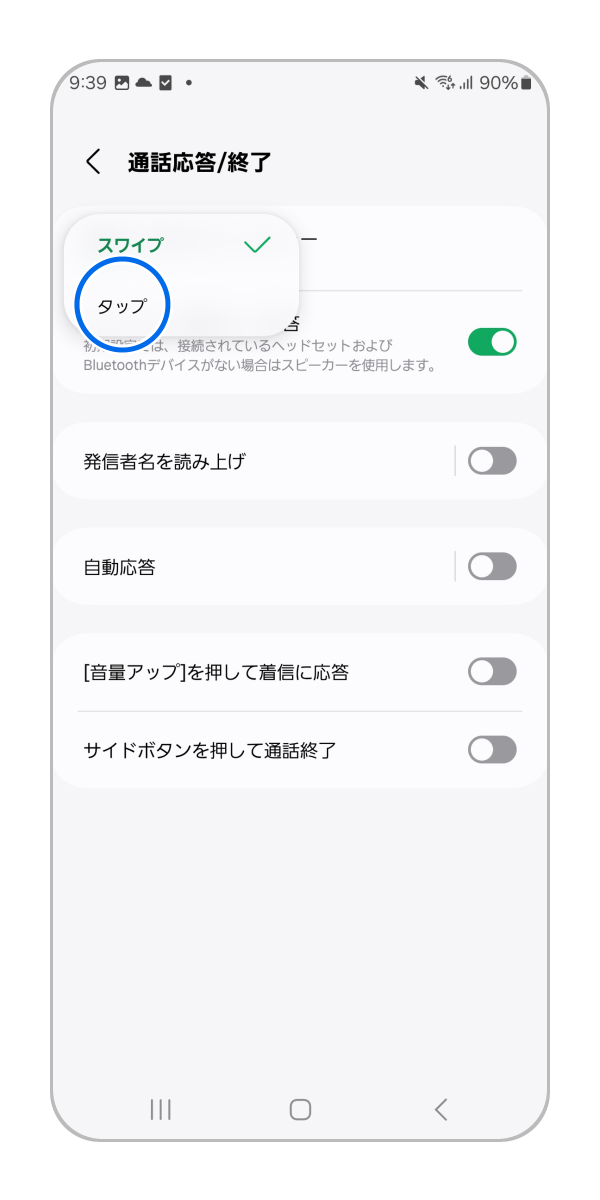600x1200 pixels.
Task: Enable [音量アップ]を押して着信に応答
Action: click(492, 672)
